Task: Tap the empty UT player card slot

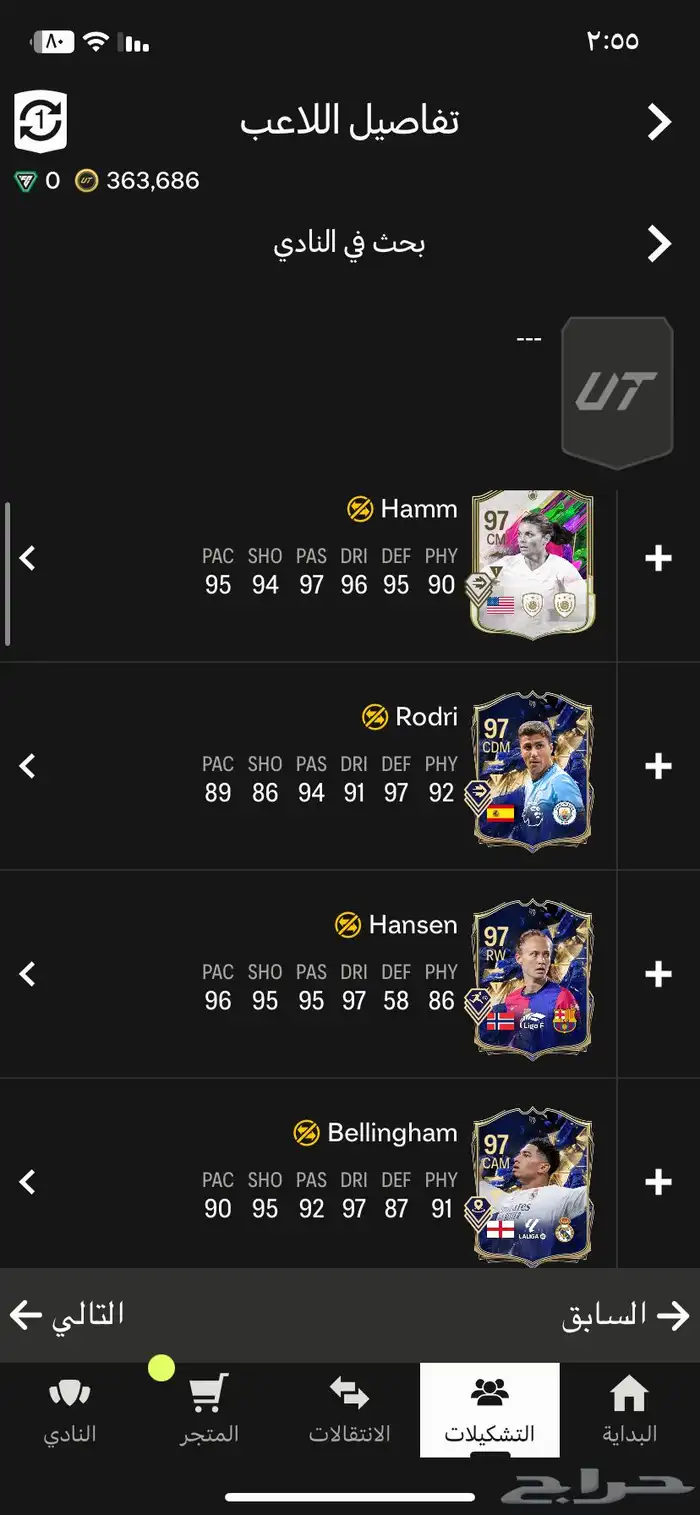Action: pyautogui.click(x=616, y=392)
